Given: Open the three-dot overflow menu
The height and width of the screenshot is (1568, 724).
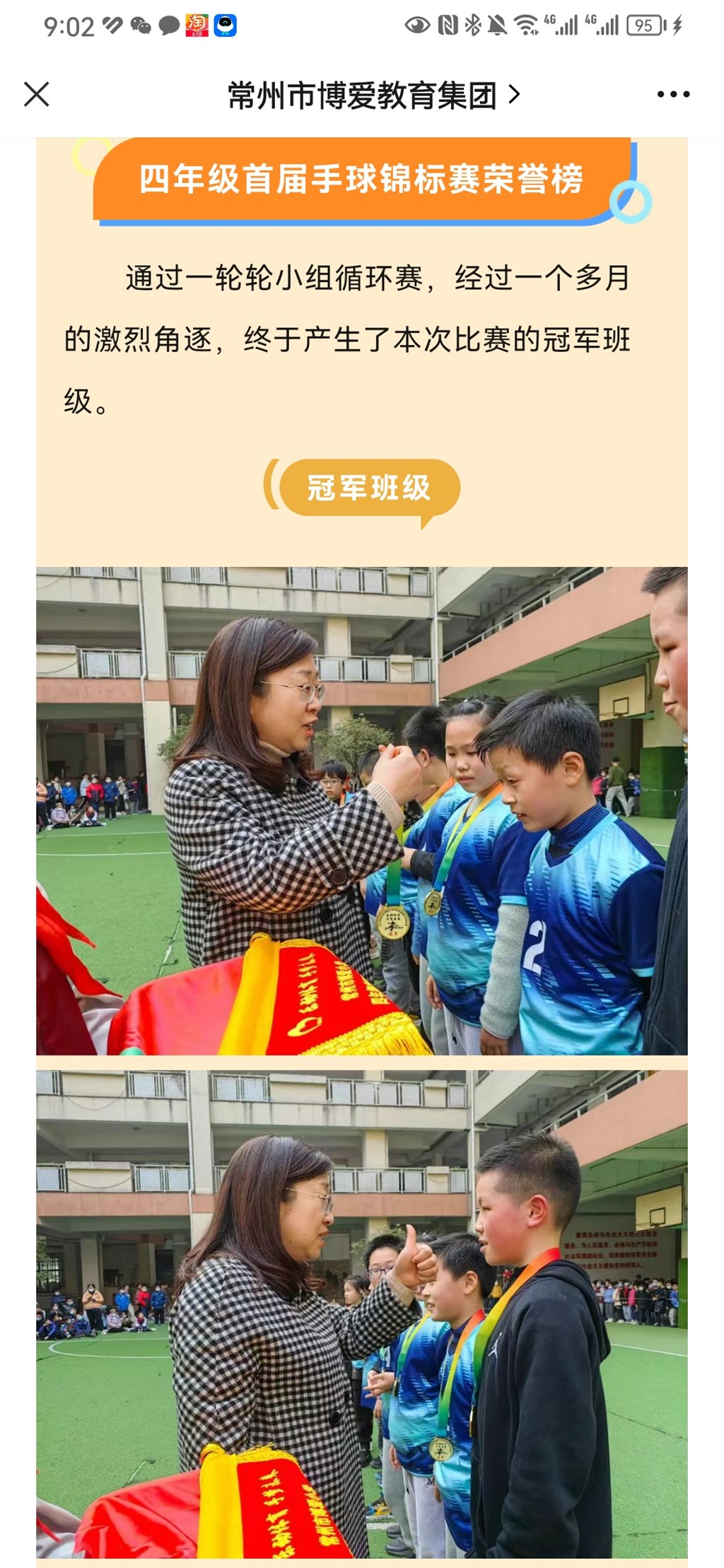Looking at the screenshot, I should pos(672,94).
